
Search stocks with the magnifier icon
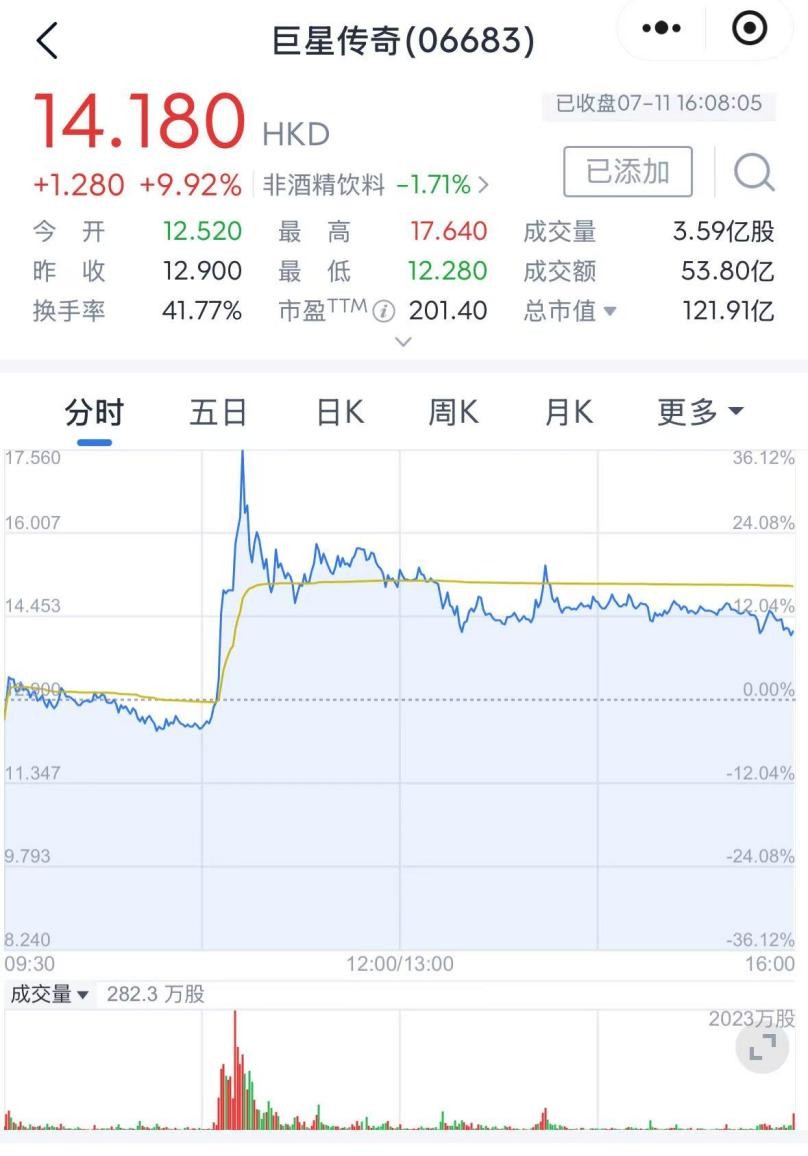pyautogui.click(x=753, y=174)
